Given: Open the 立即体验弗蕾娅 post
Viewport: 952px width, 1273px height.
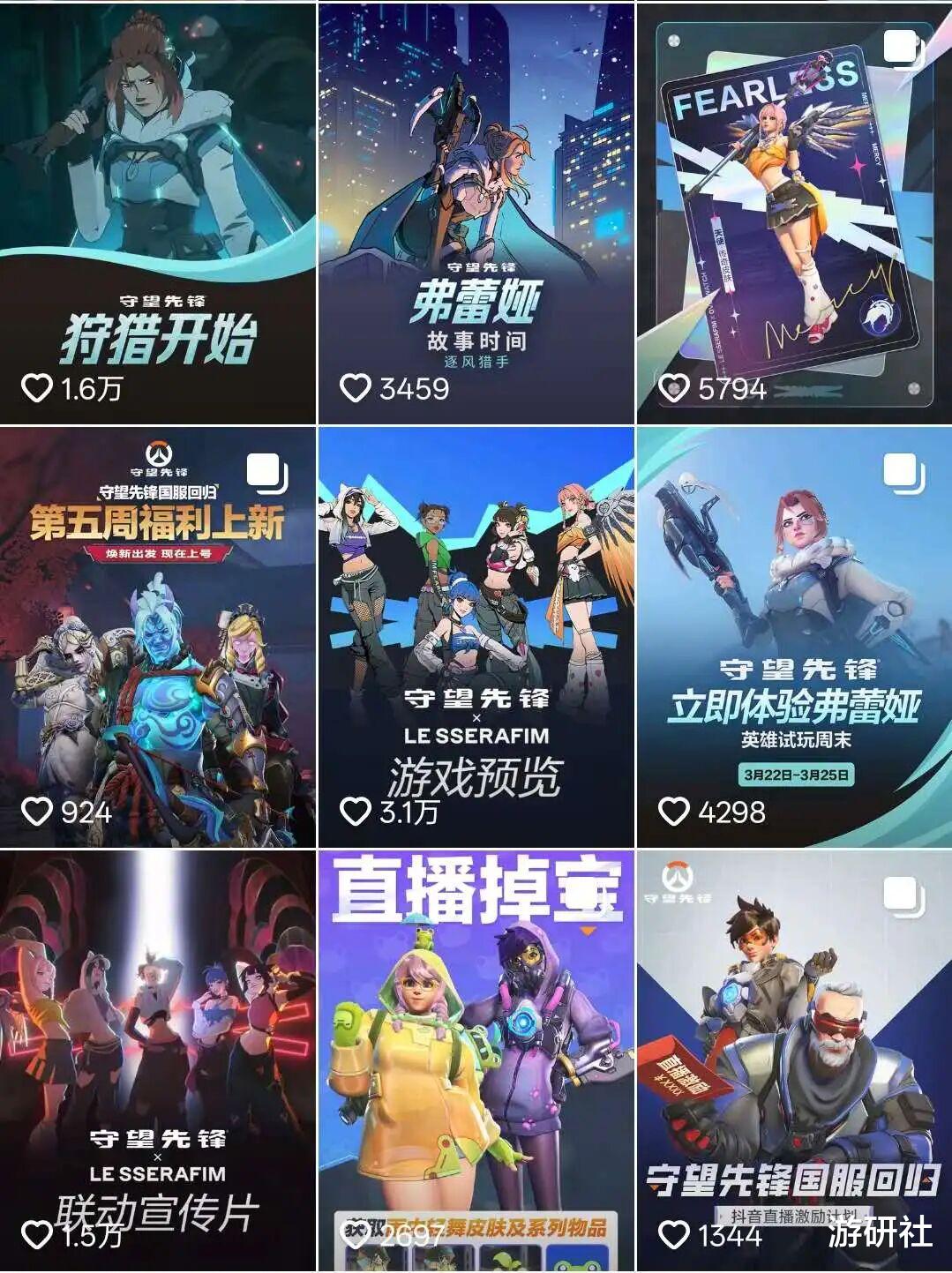Looking at the screenshot, I should (x=794, y=638).
